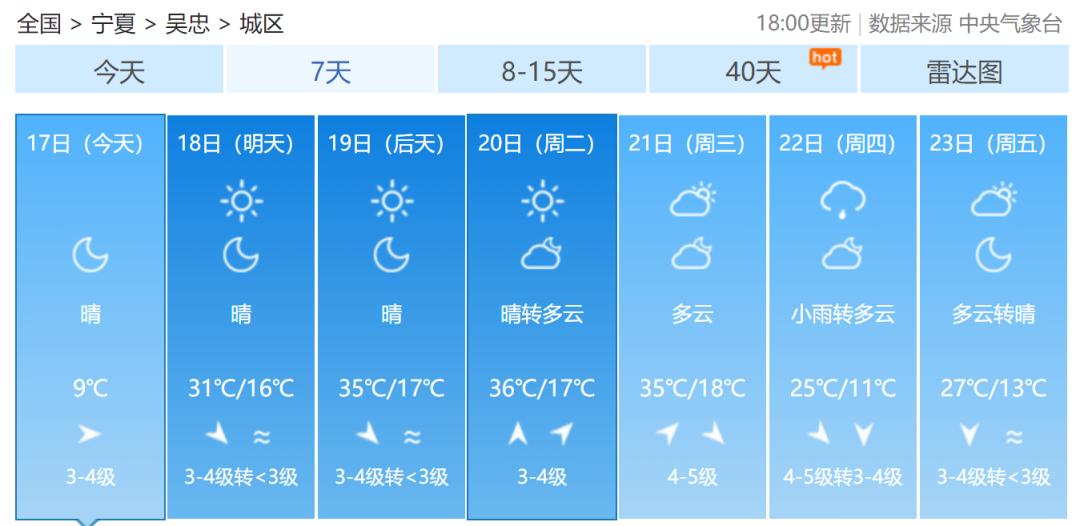Screen dimensions: 1080x526
Task: Open the 吴忠 breadcrumb link
Action: click(x=187, y=24)
